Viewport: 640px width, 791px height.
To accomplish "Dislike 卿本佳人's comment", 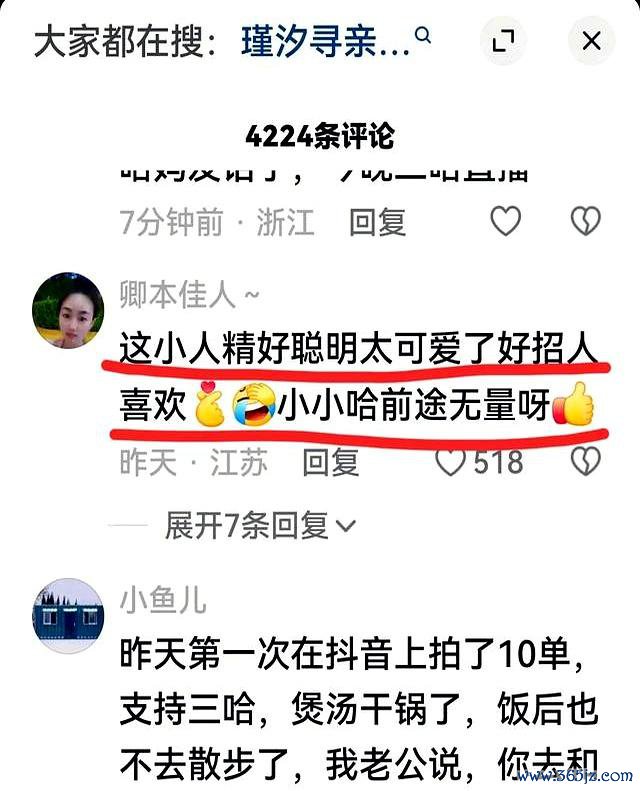I will [584, 461].
